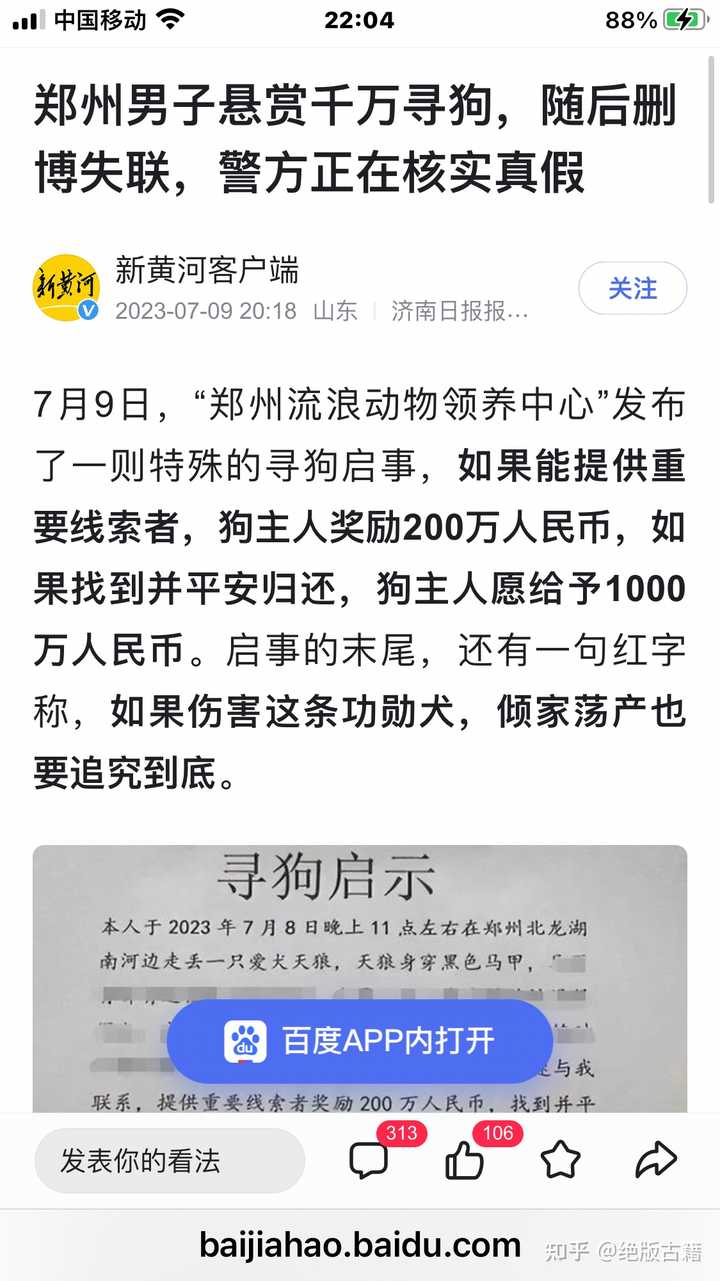720x1281 pixels.
Task: Open the 新黄河客户端 author profile
Action: (x=206, y=270)
